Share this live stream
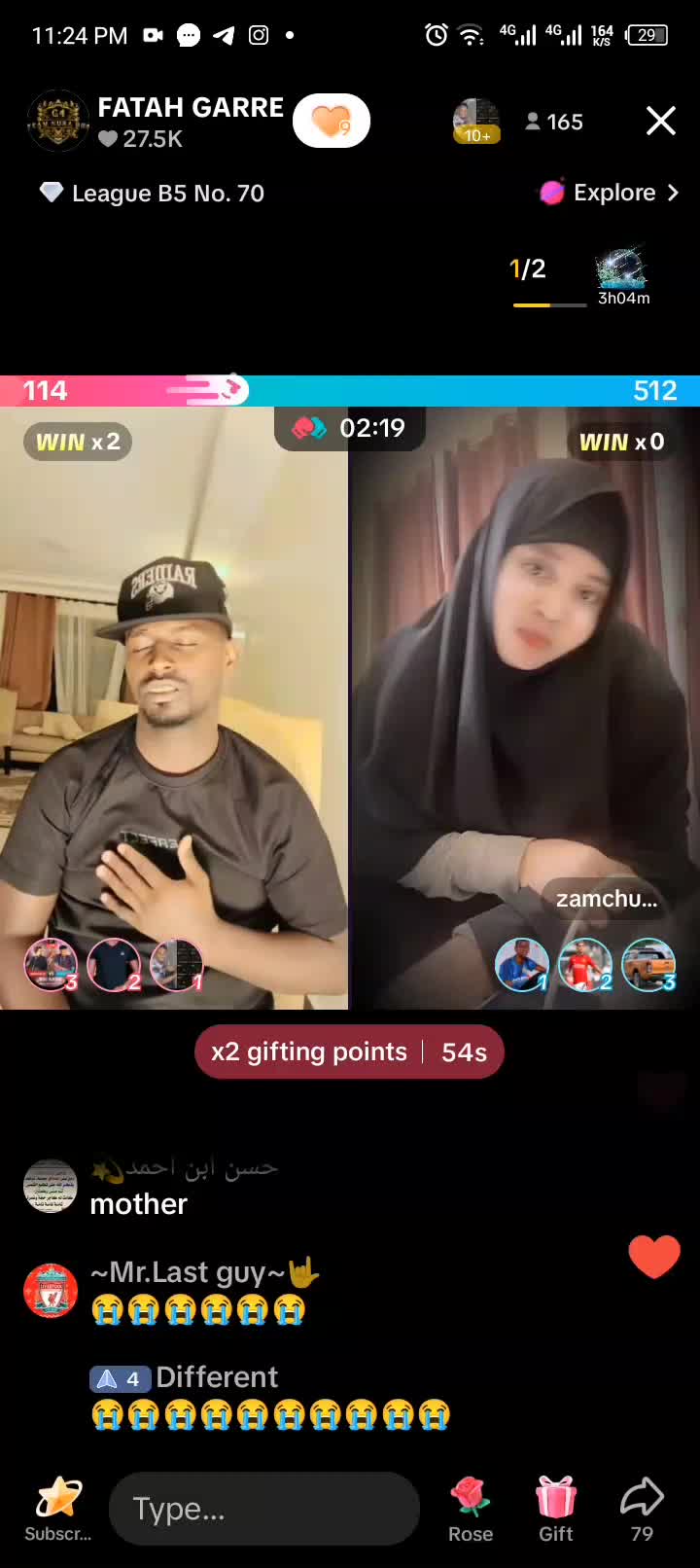The height and width of the screenshot is (1568, 700). tap(642, 1509)
